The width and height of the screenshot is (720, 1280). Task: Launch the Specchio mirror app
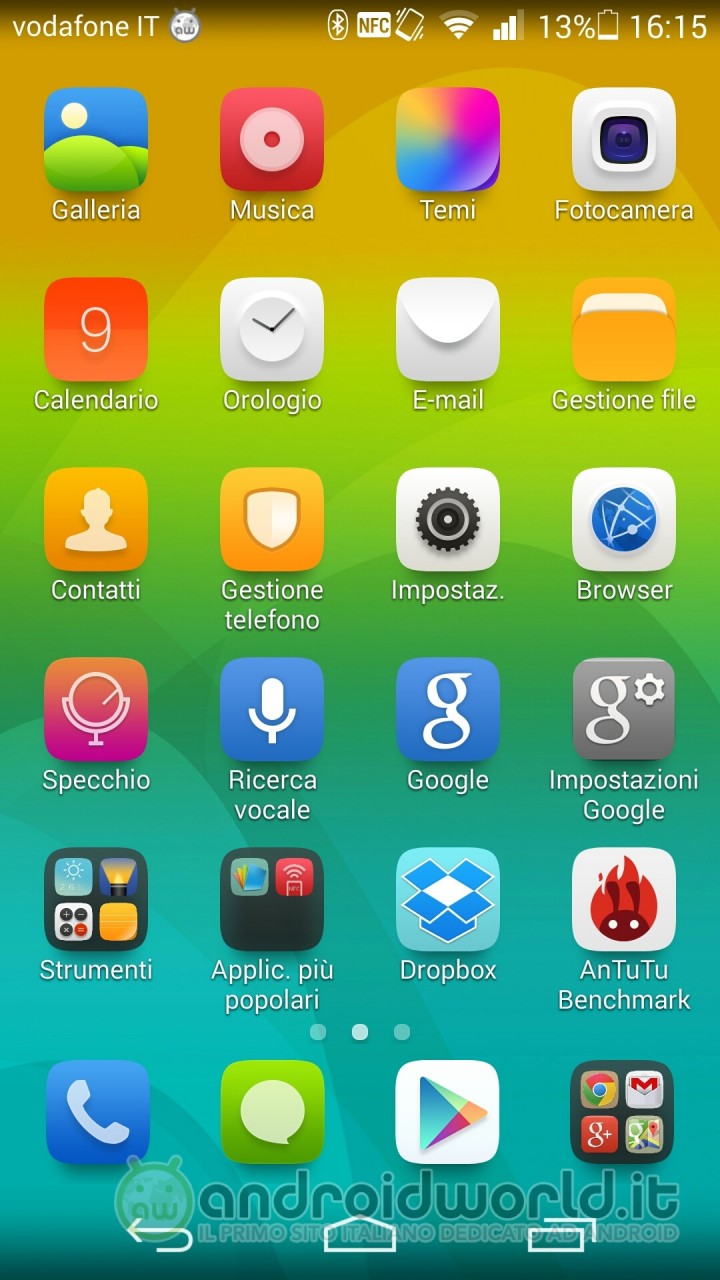95,710
